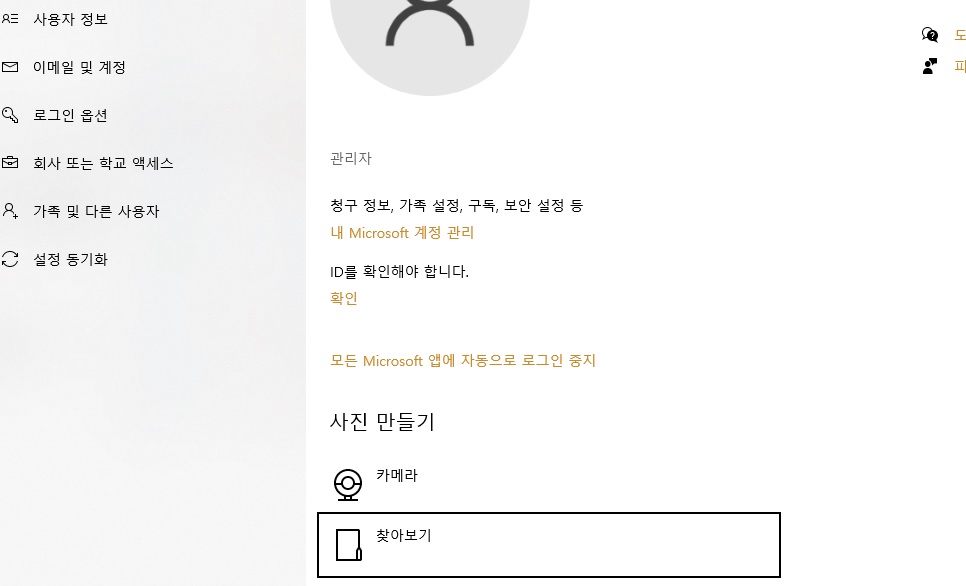Image resolution: width=966 pixels, height=586 pixels.
Task: Select 찾아보기 to browse for a picture
Action: pos(403,536)
